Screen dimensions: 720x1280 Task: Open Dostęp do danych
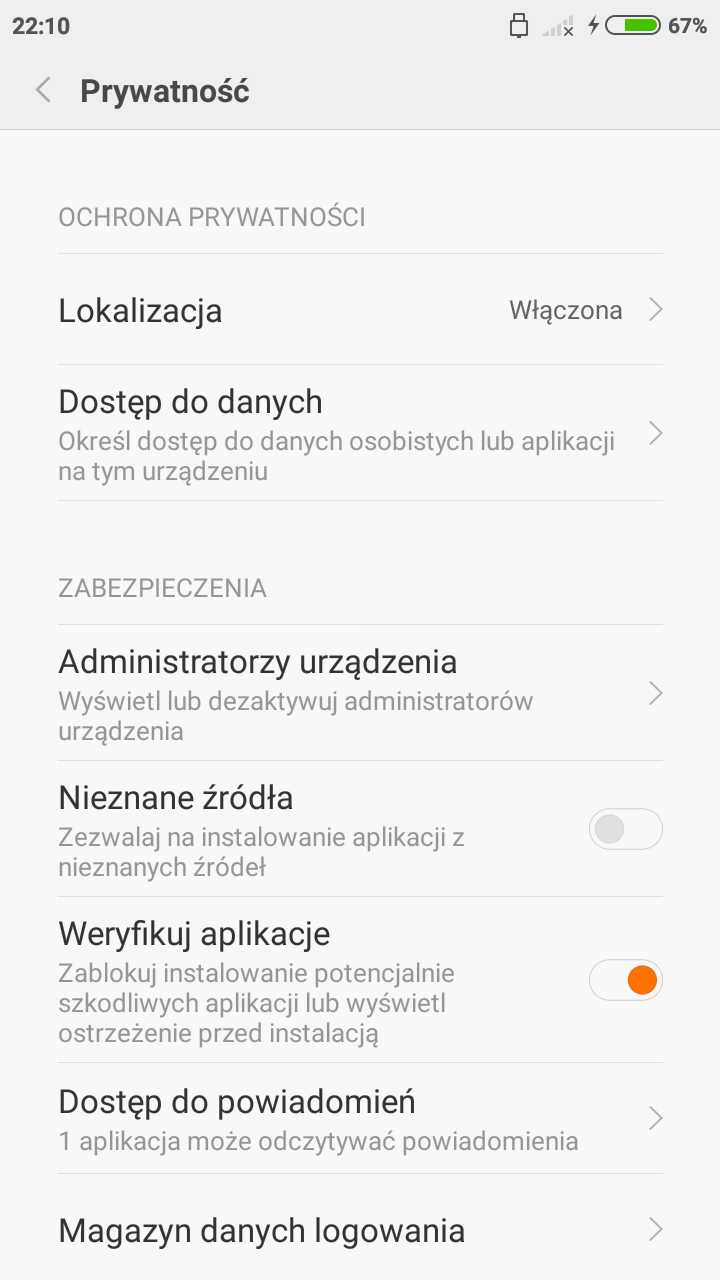coord(360,434)
